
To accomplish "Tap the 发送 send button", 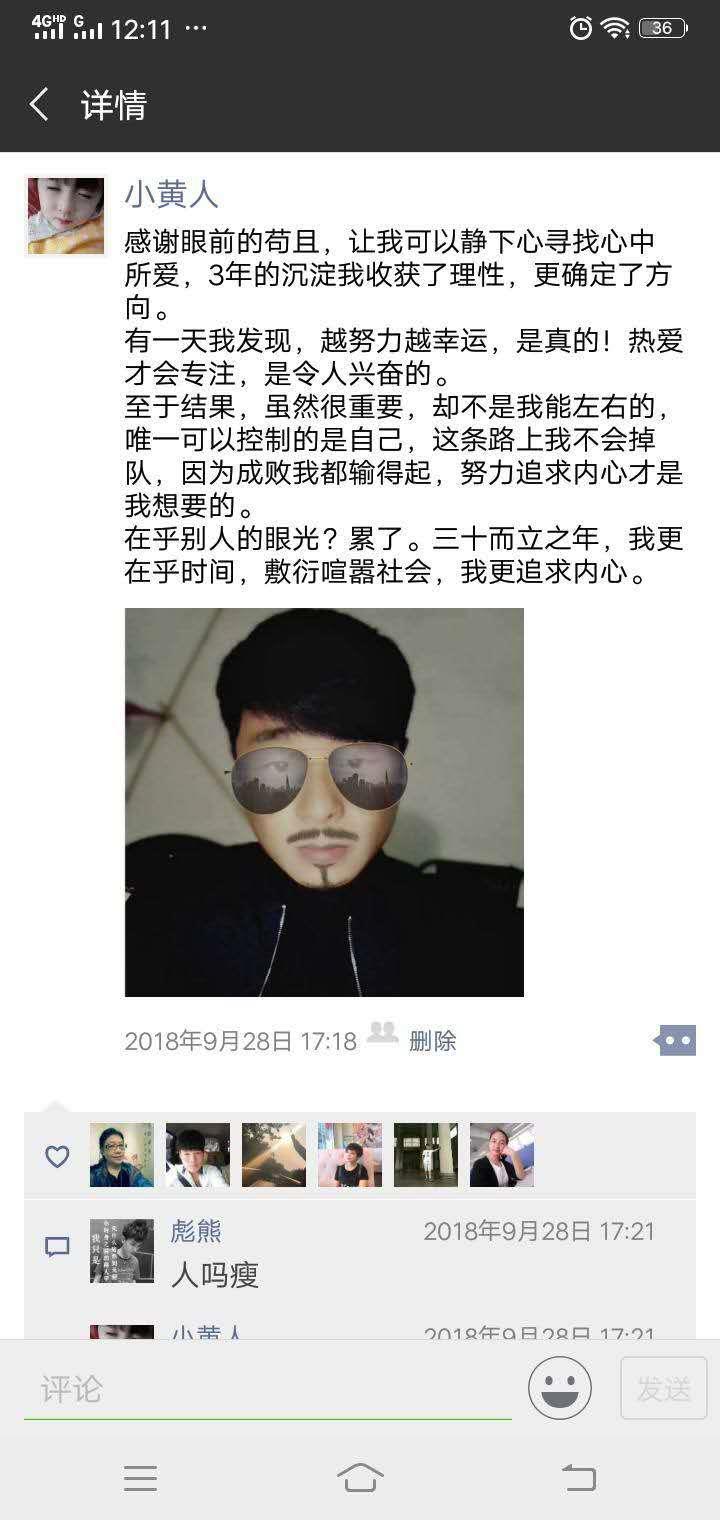I will point(664,1388).
